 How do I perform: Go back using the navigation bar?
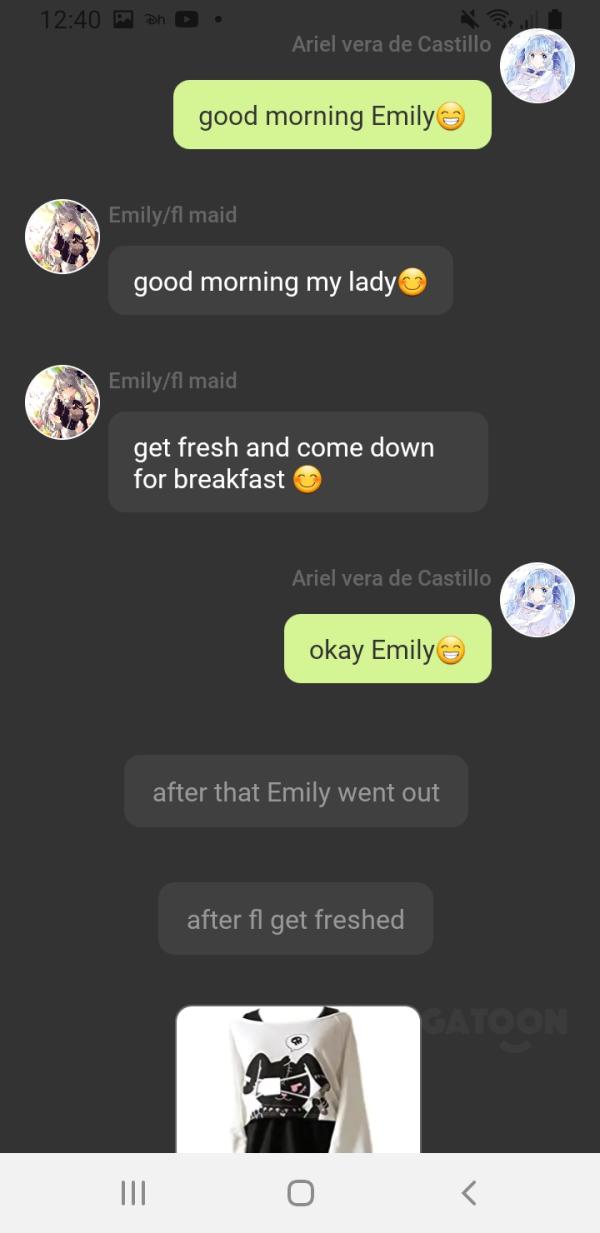point(468,1192)
